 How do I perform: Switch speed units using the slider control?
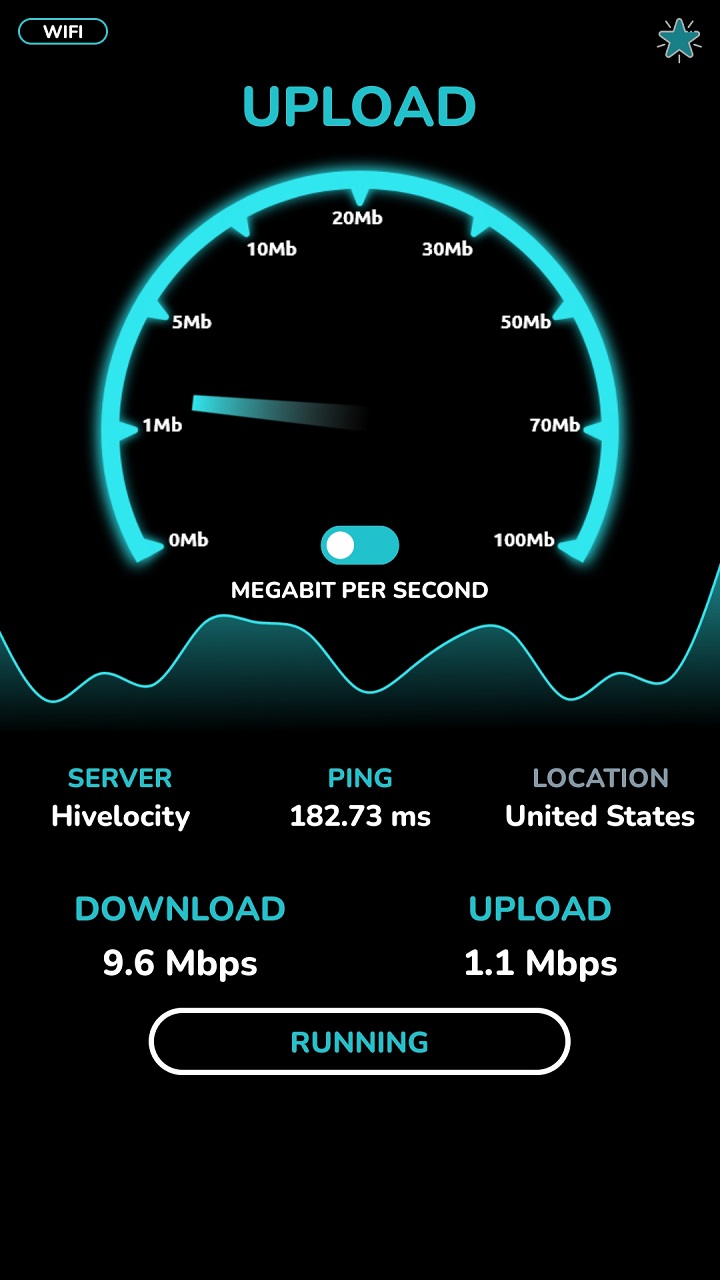(x=360, y=547)
